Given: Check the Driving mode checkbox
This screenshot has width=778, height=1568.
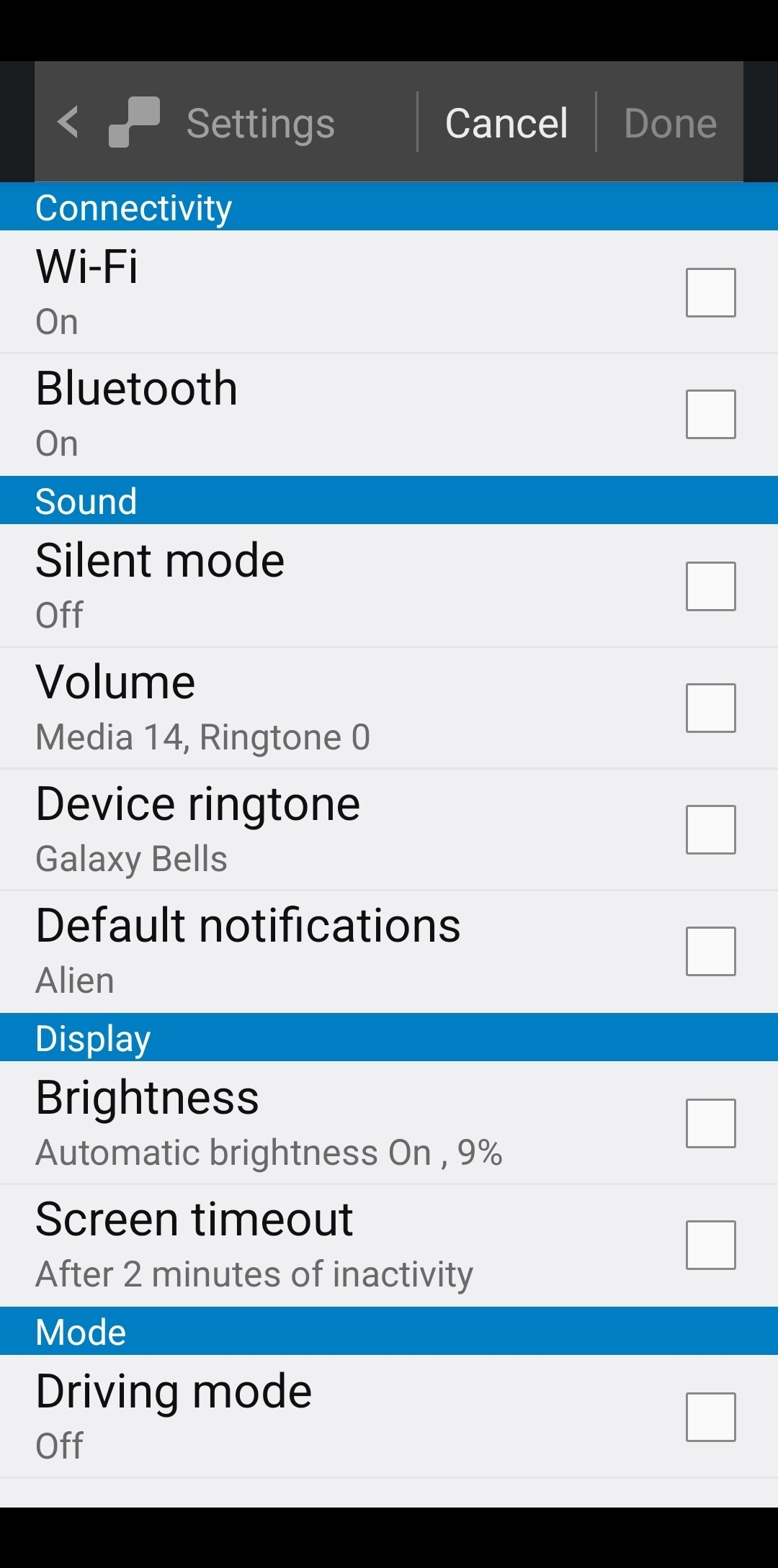Looking at the screenshot, I should tap(710, 1417).
